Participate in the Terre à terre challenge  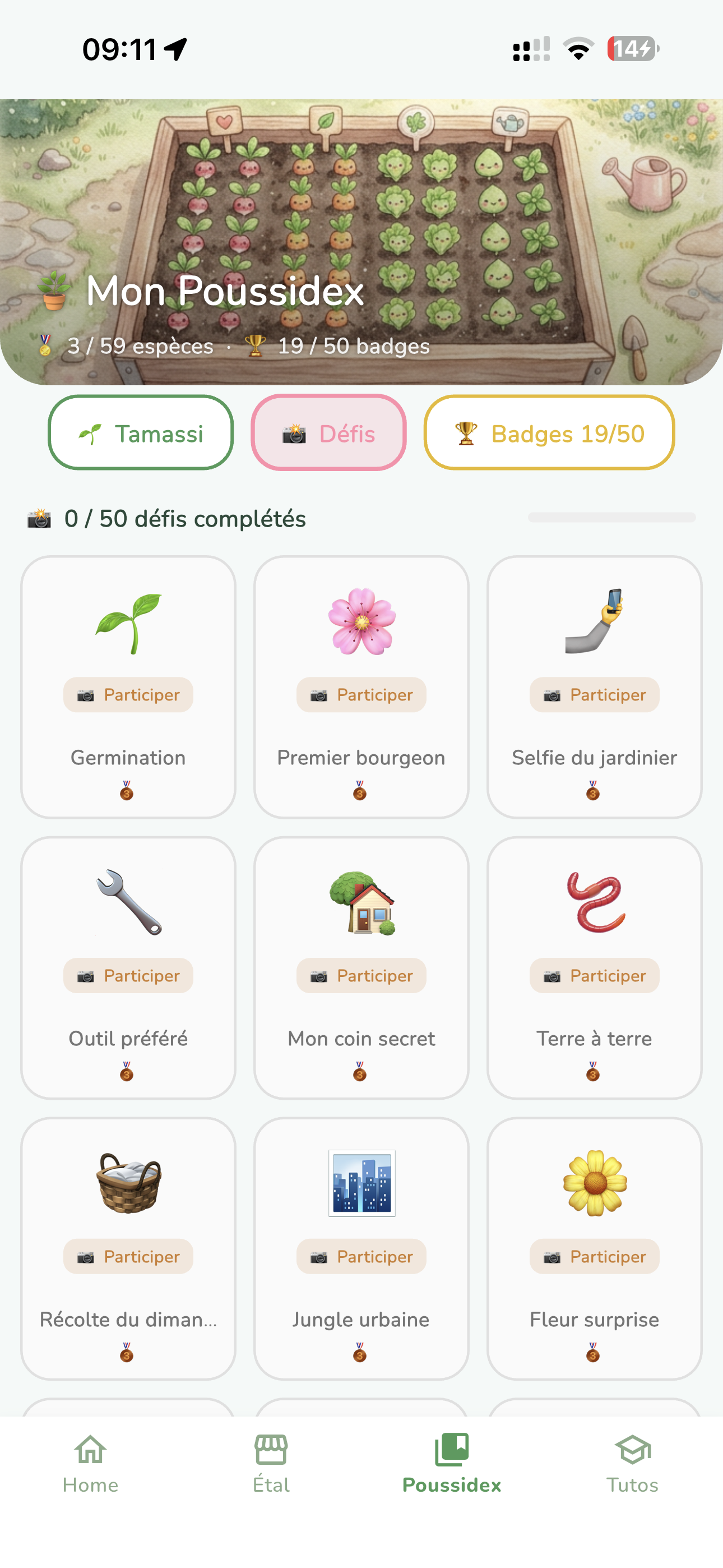pyautogui.click(x=594, y=975)
